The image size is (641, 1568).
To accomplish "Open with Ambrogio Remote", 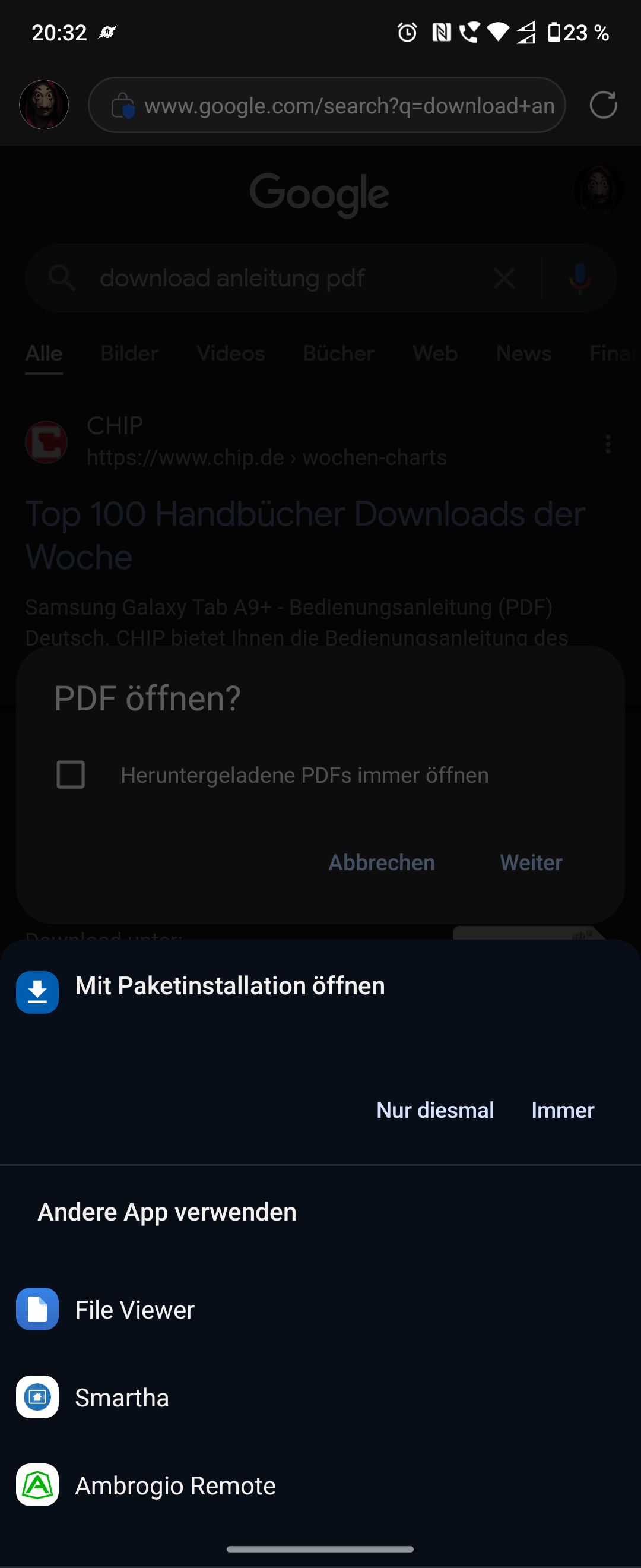I will tap(175, 1485).
